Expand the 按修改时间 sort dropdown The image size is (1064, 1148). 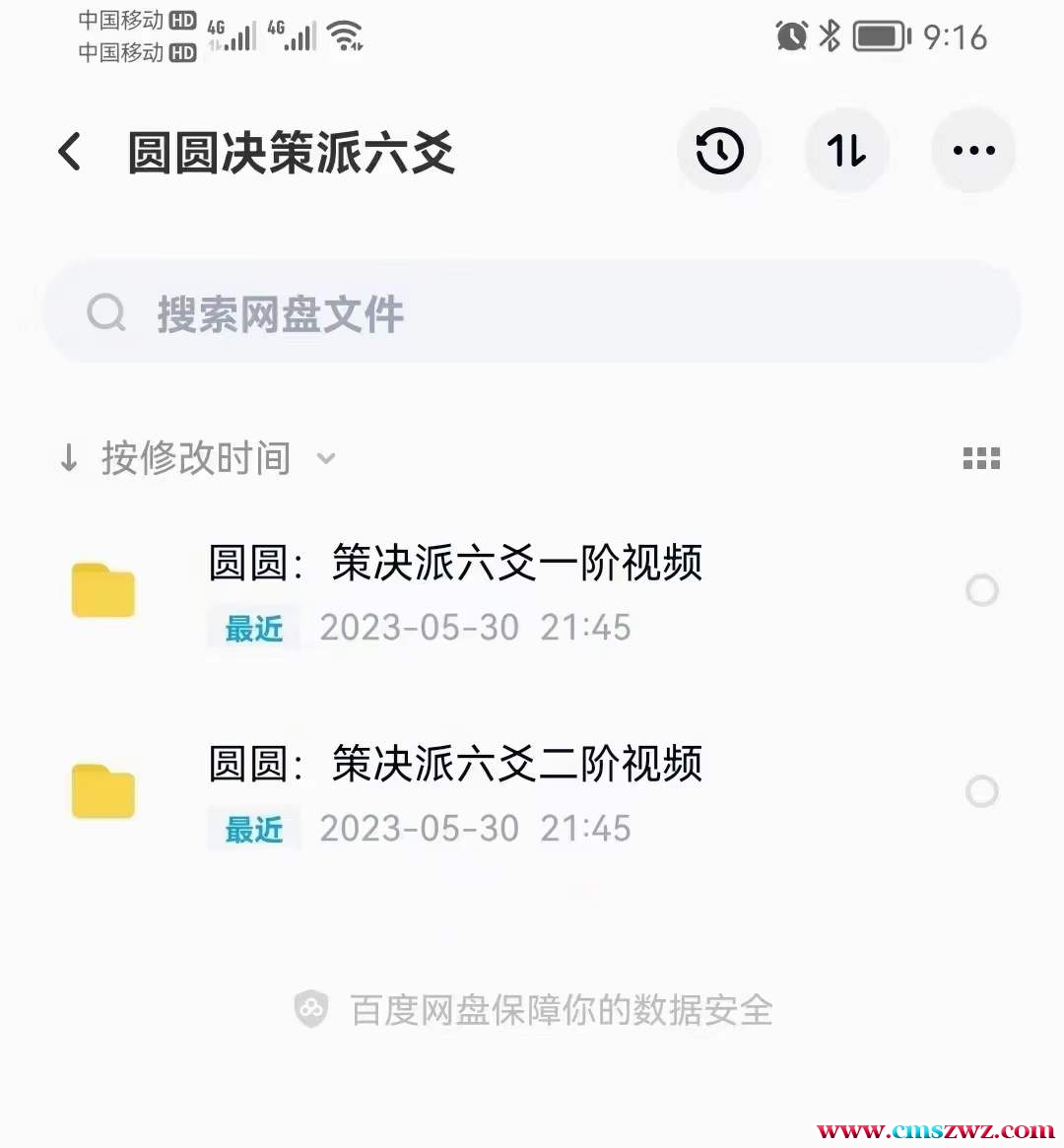(x=197, y=458)
